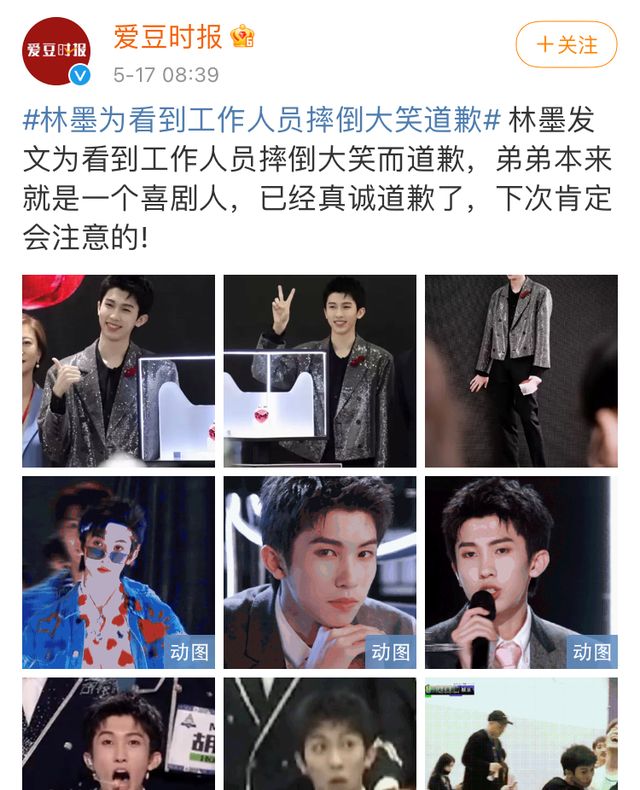Open the open-mouthed surprised face photo
The width and height of the screenshot is (640, 790).
[x=119, y=734]
